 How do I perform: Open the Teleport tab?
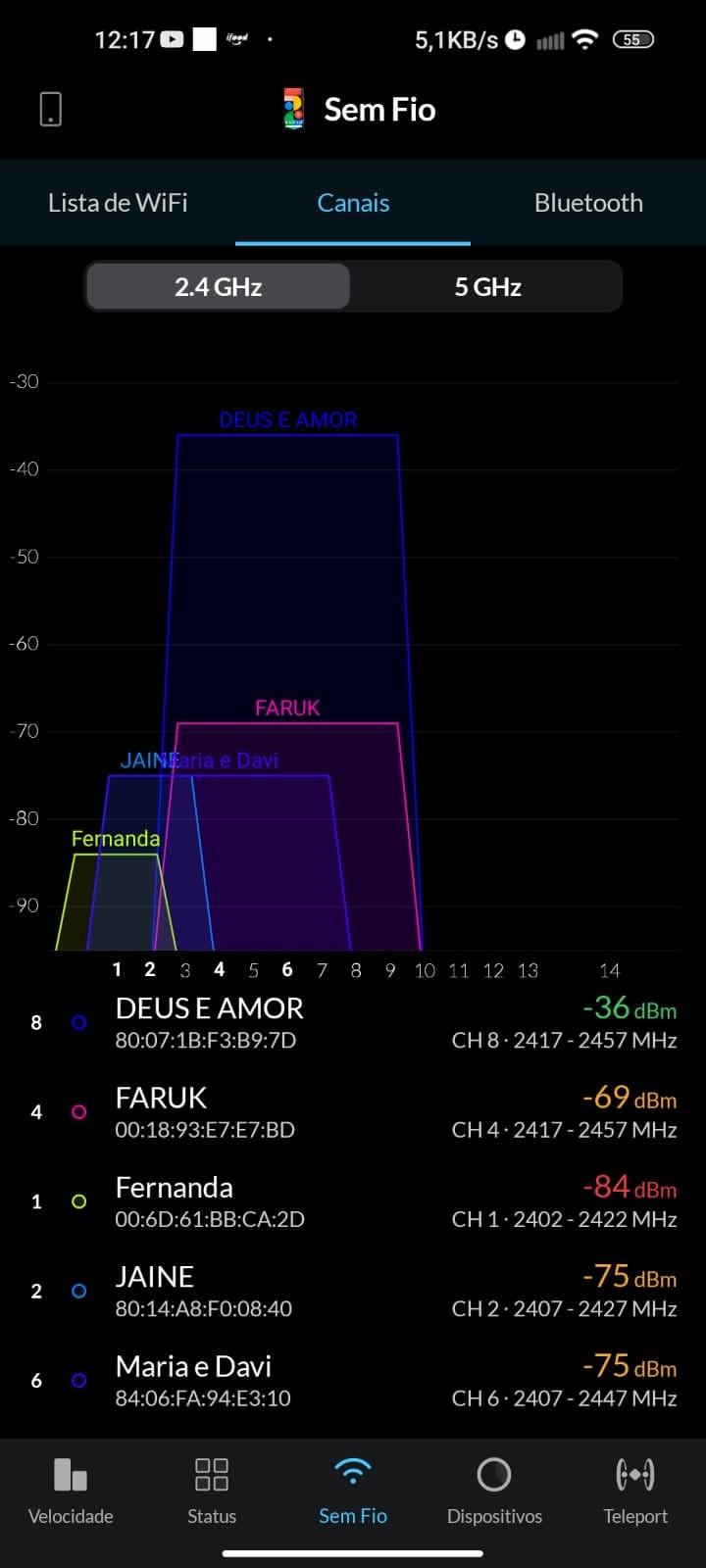[x=635, y=1491]
